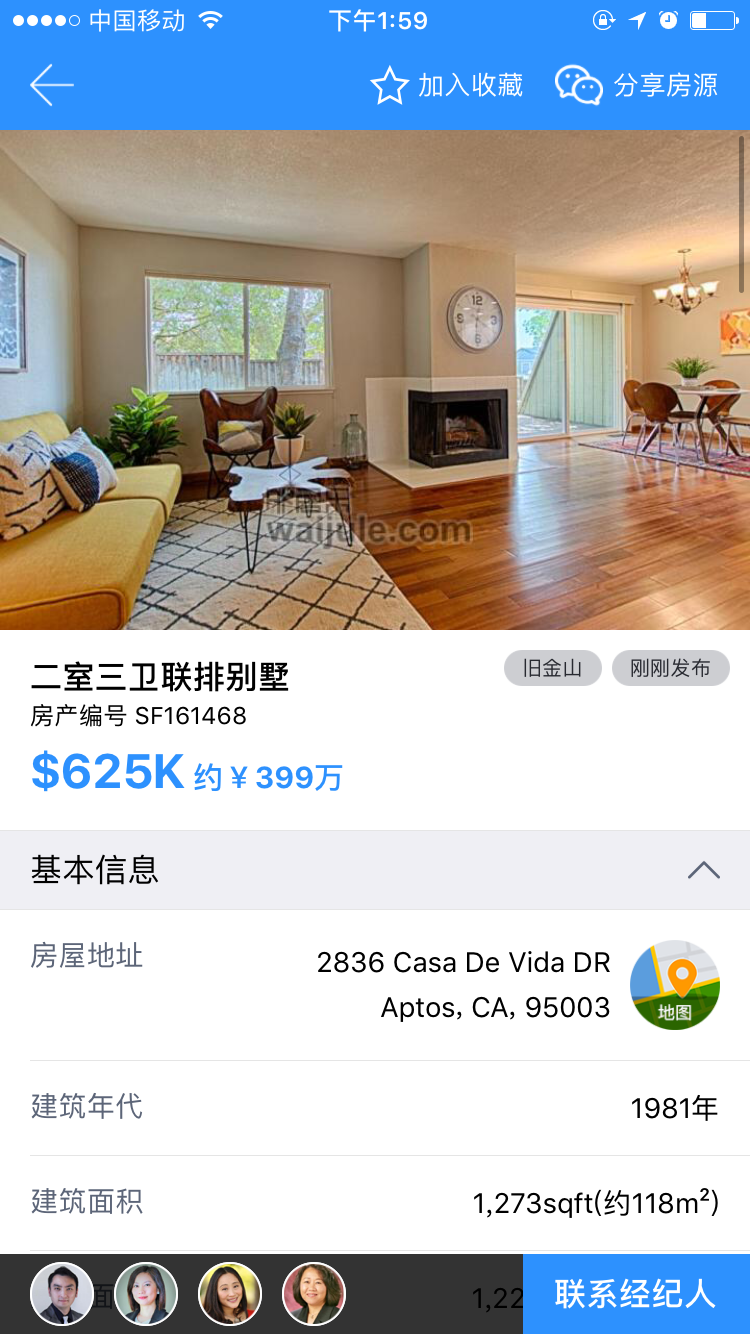This screenshot has height=1334, width=750.
Task: Open the 地图 map icon
Action: click(675, 985)
